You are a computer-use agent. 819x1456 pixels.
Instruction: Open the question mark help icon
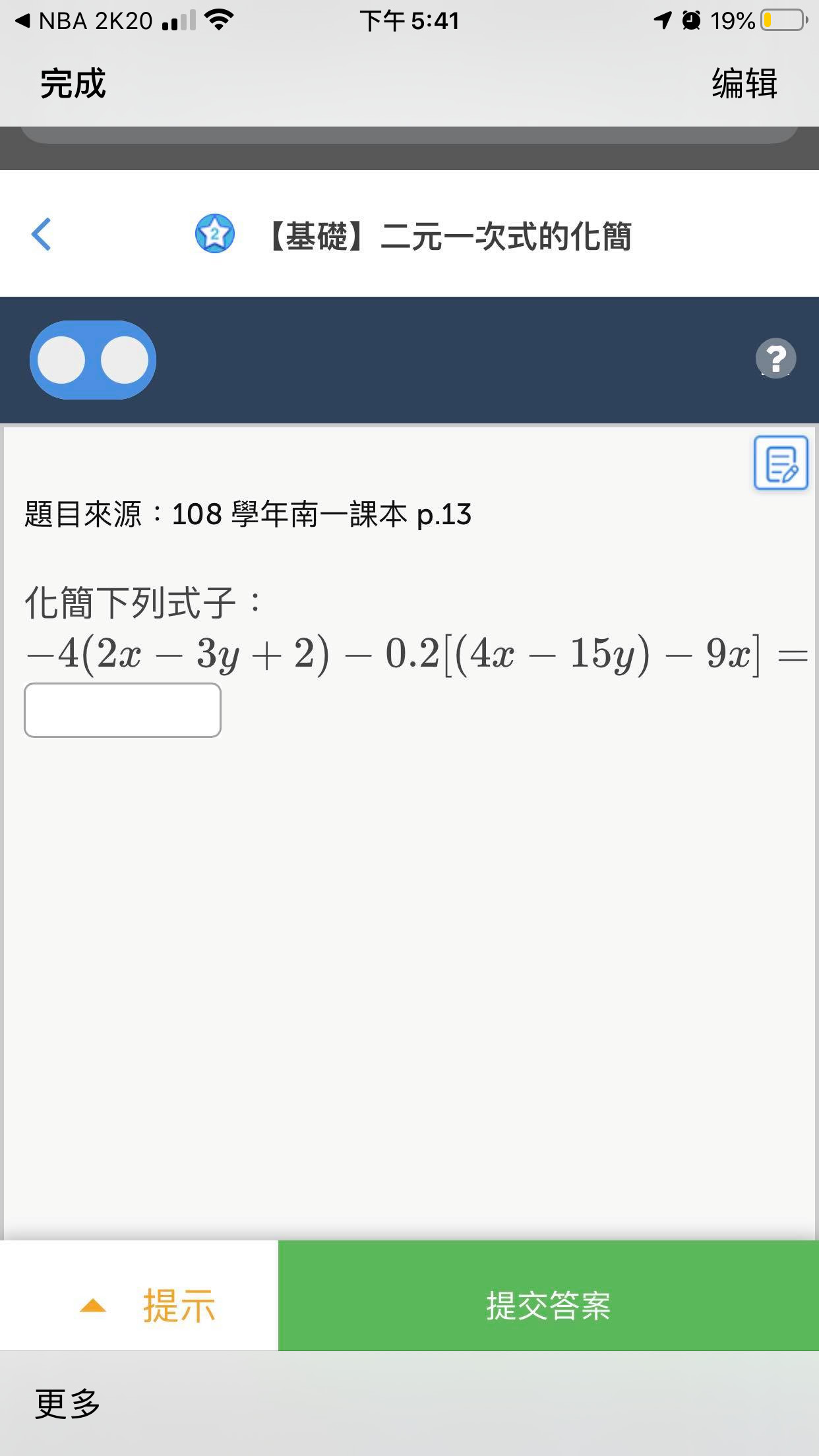coord(775,359)
